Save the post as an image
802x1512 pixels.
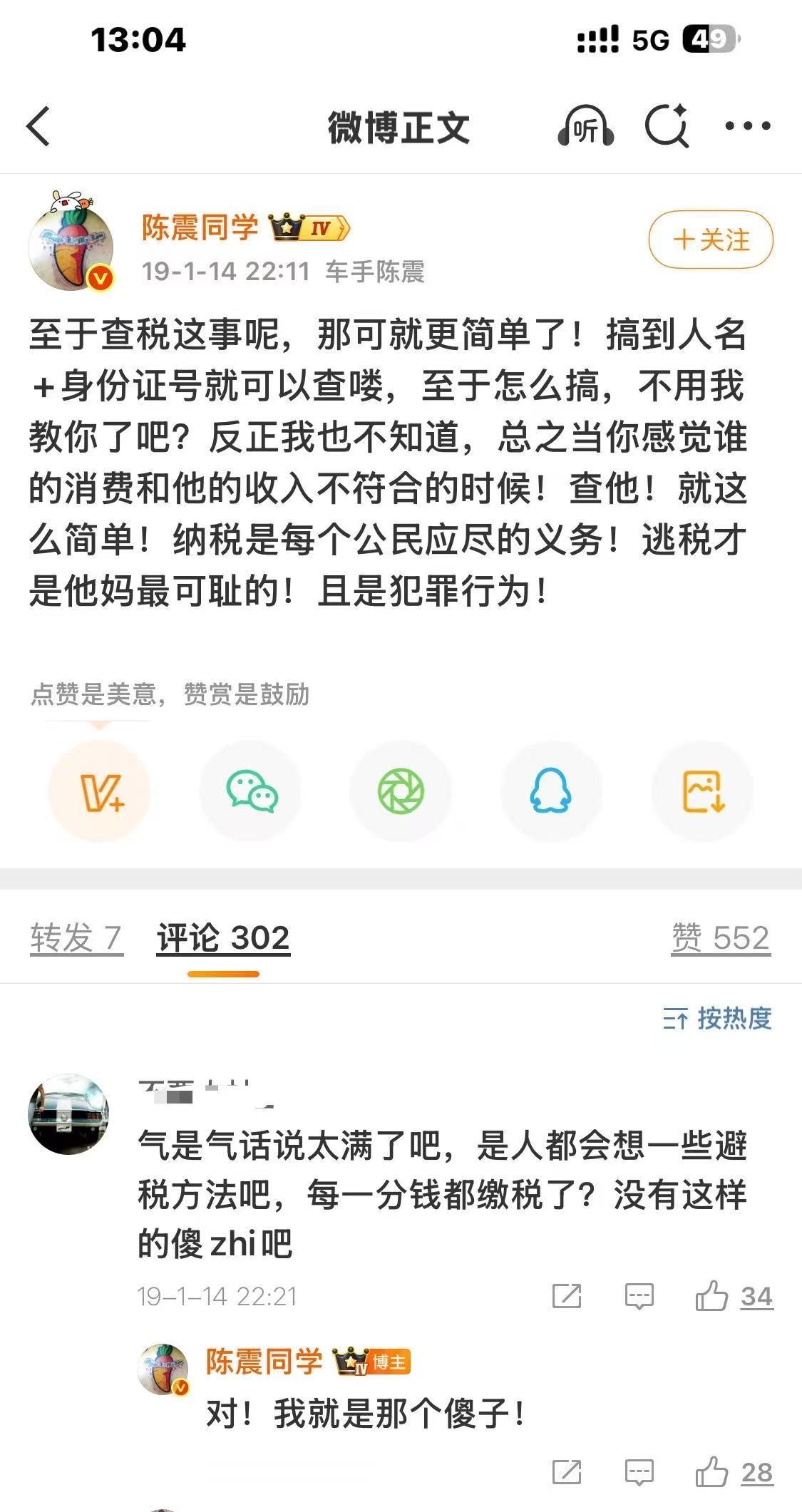[703, 791]
